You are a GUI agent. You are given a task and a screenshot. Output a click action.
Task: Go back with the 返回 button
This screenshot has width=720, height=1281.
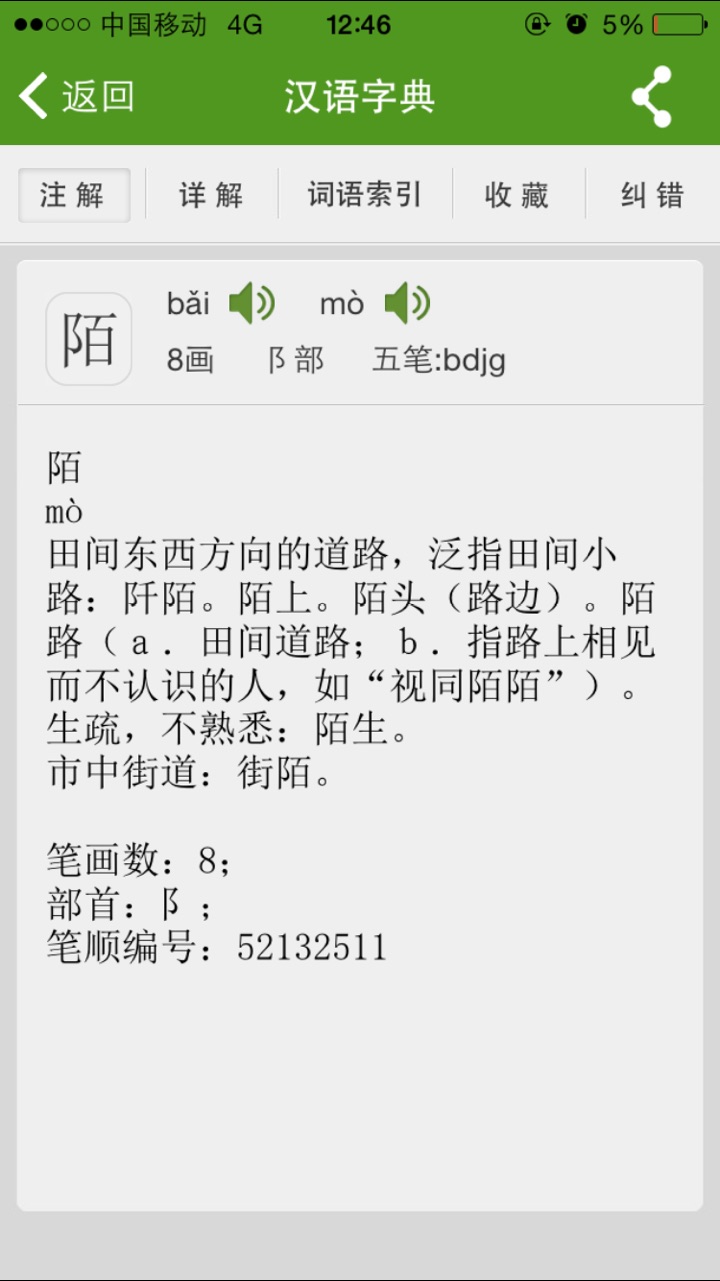[x=77, y=97]
